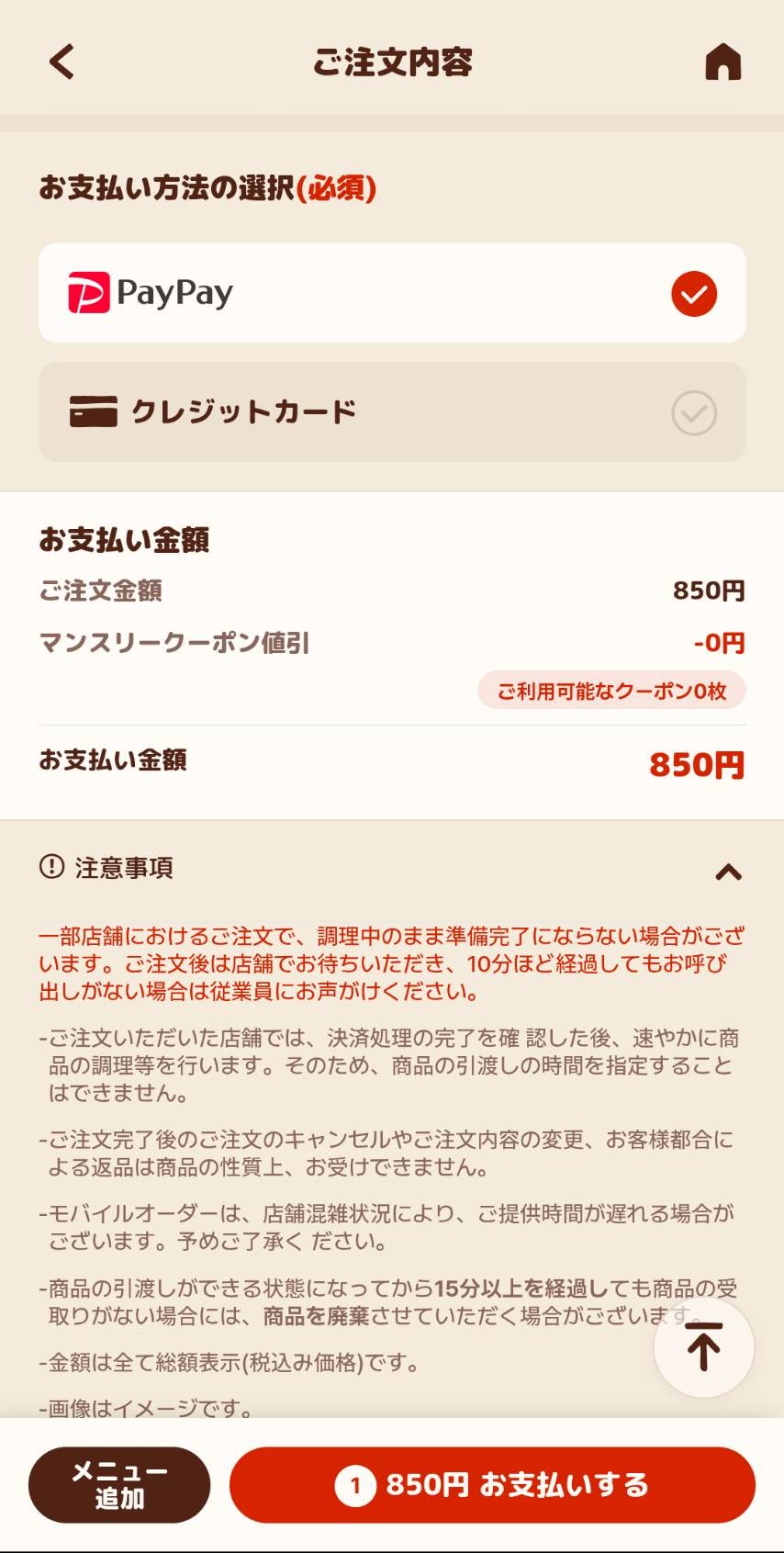784x1553 pixels.
Task: Collapse the 注意事項 section
Action: coord(728,872)
